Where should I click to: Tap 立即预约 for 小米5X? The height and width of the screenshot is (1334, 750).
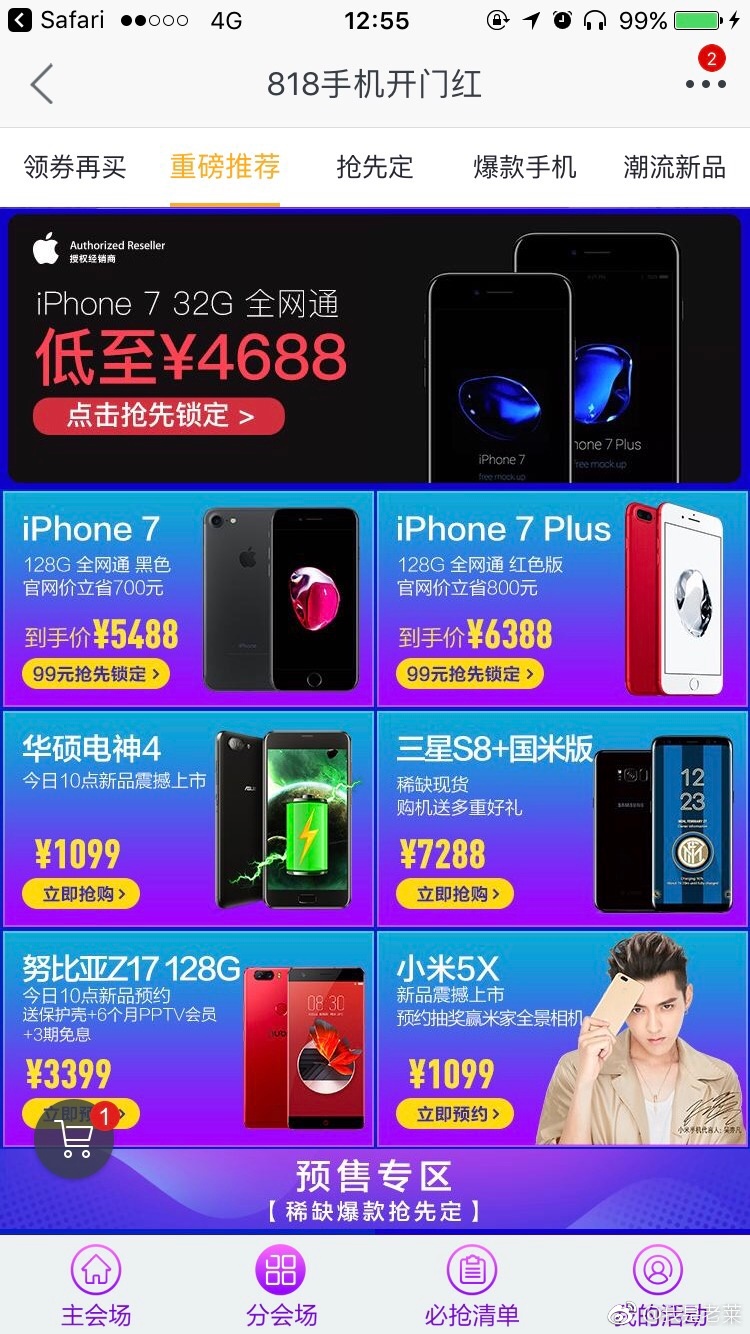[x=455, y=1114]
